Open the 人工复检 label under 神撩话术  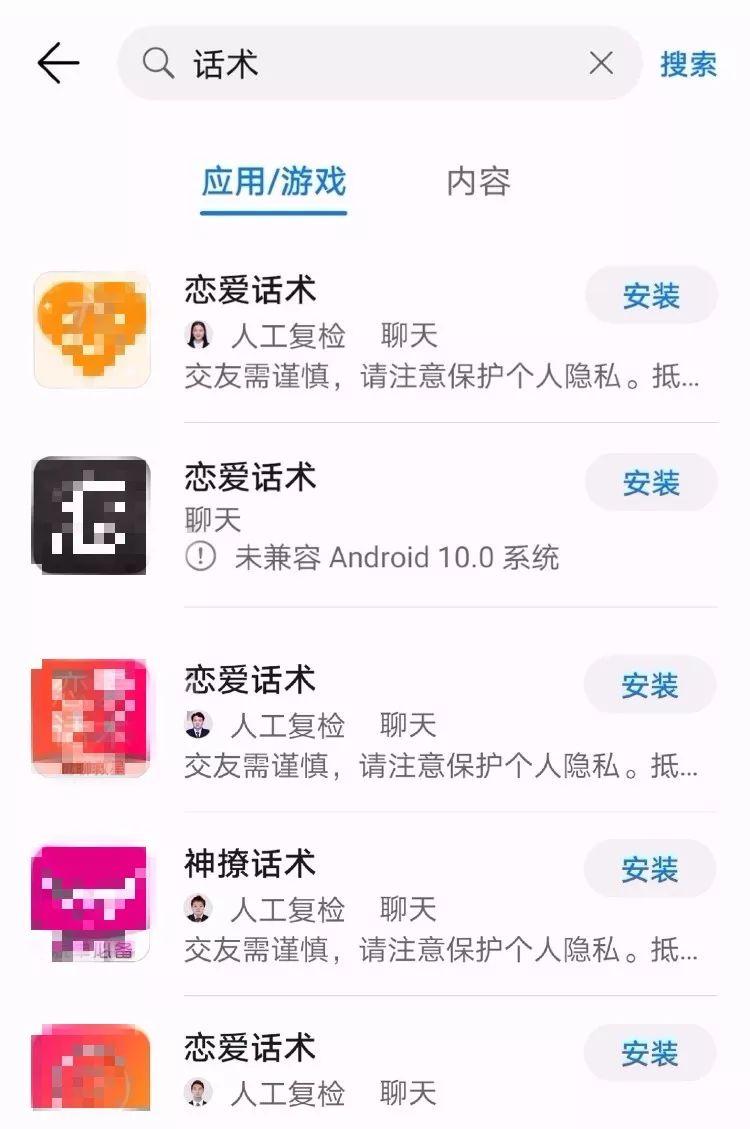[288, 908]
